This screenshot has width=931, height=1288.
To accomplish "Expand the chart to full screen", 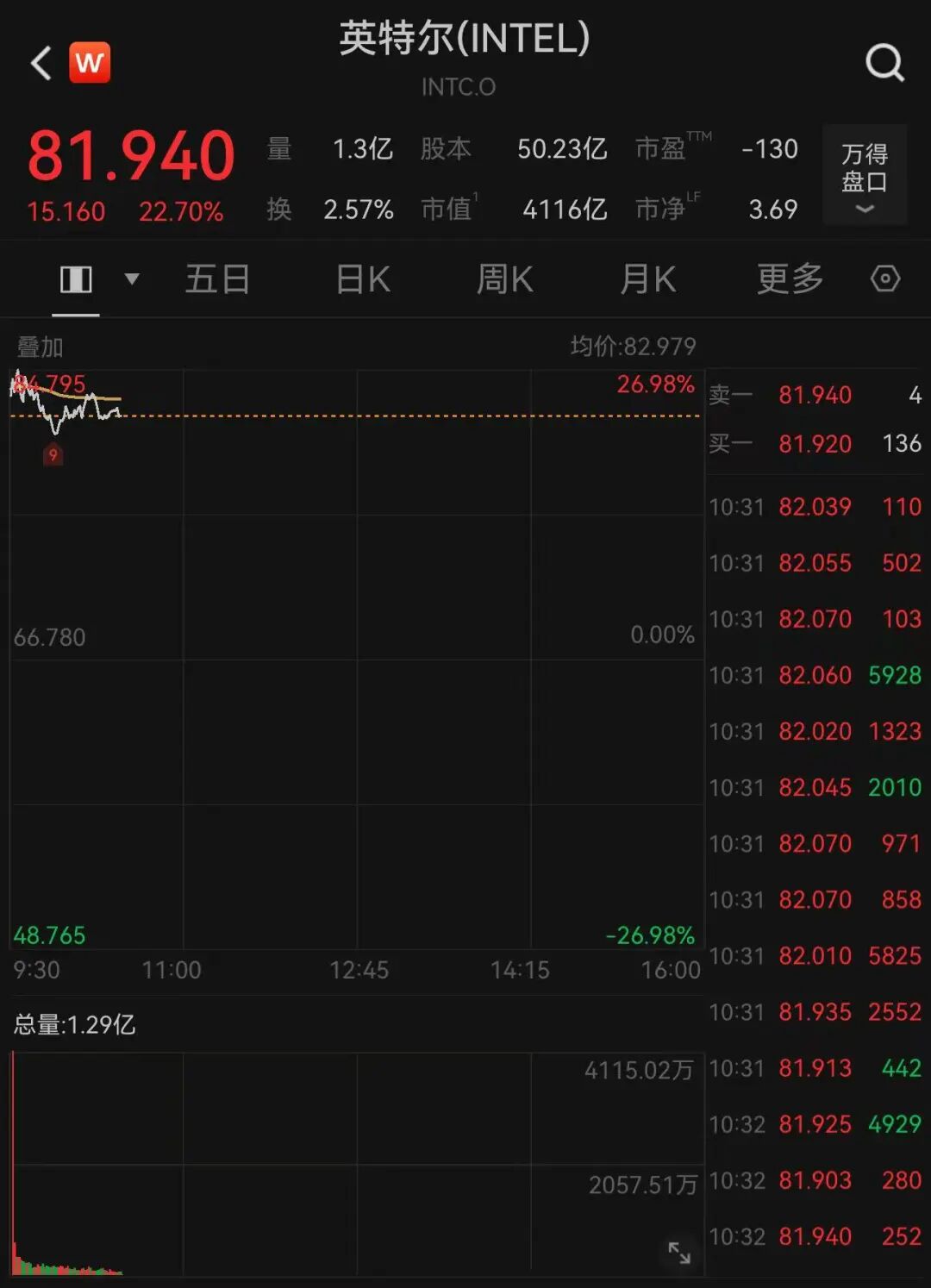I will 679,1252.
